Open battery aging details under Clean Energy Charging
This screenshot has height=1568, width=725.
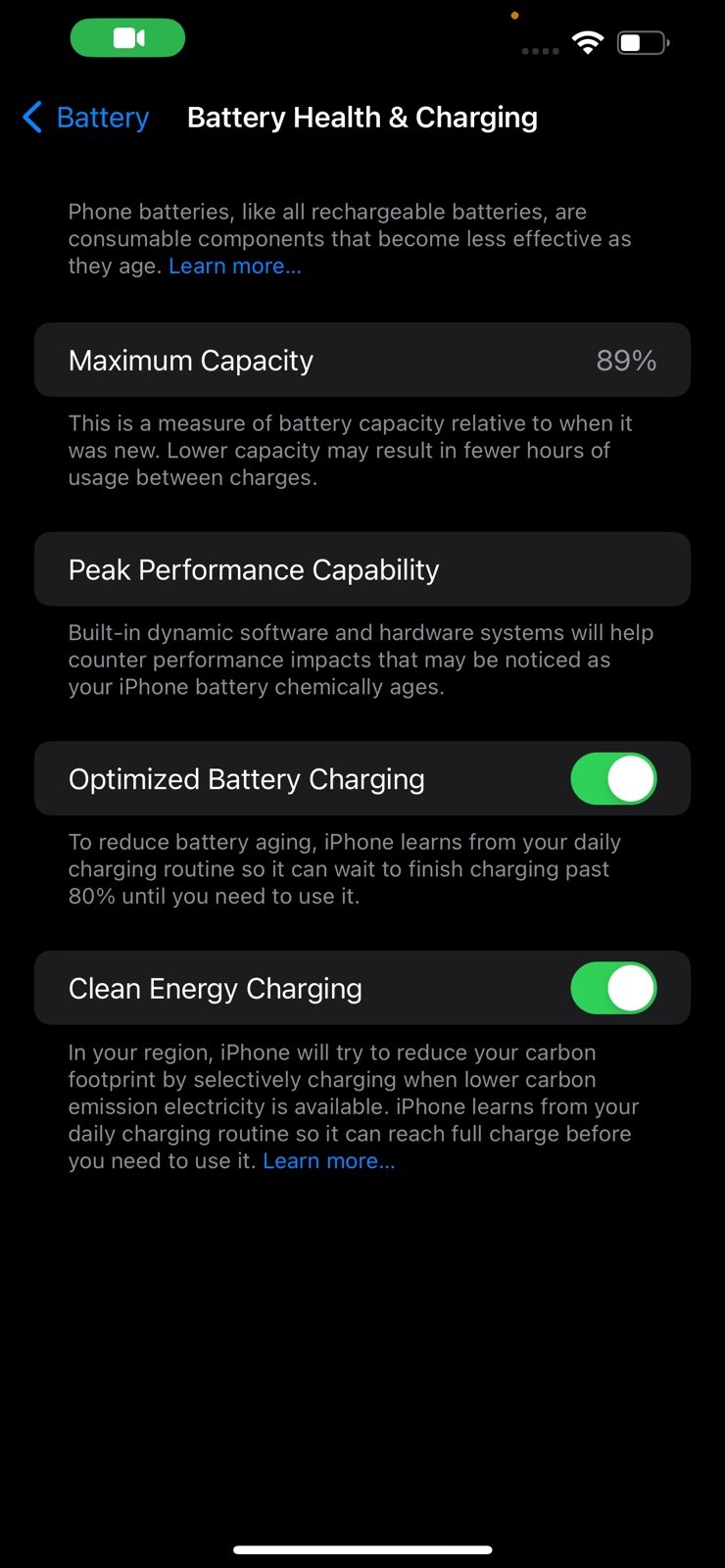click(330, 1160)
